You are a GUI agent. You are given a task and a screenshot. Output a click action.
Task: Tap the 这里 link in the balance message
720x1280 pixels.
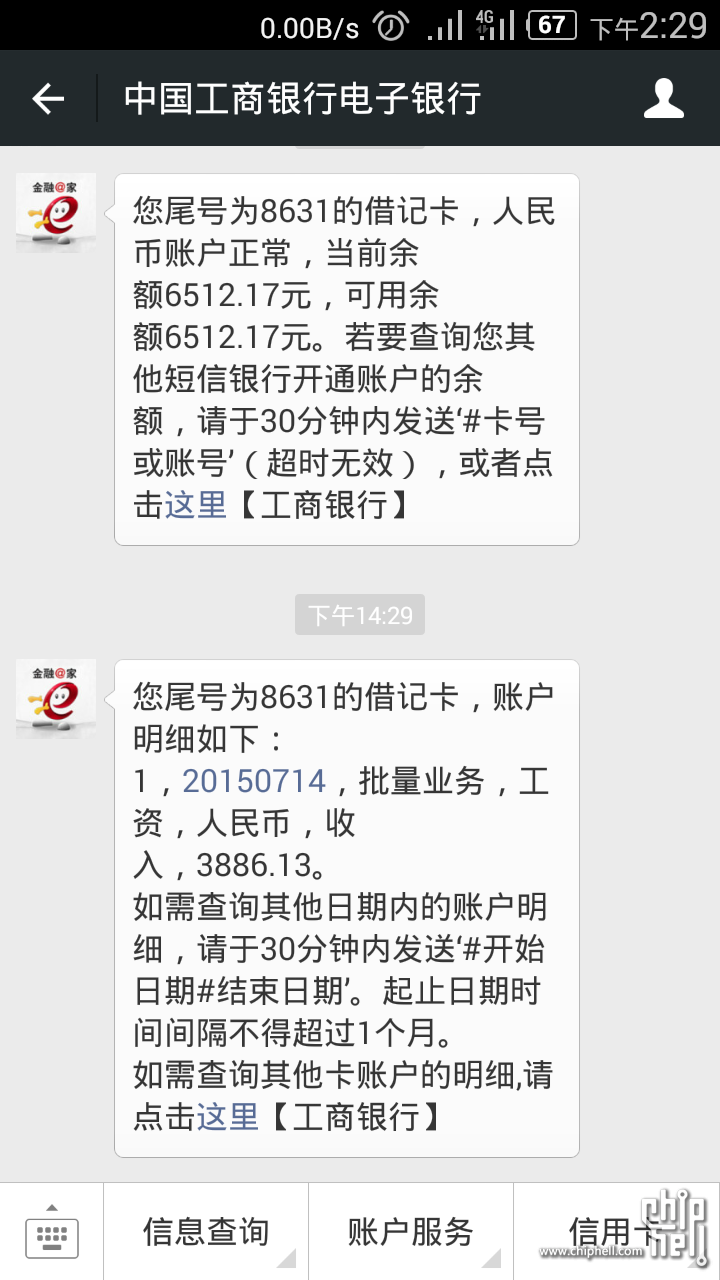(196, 504)
